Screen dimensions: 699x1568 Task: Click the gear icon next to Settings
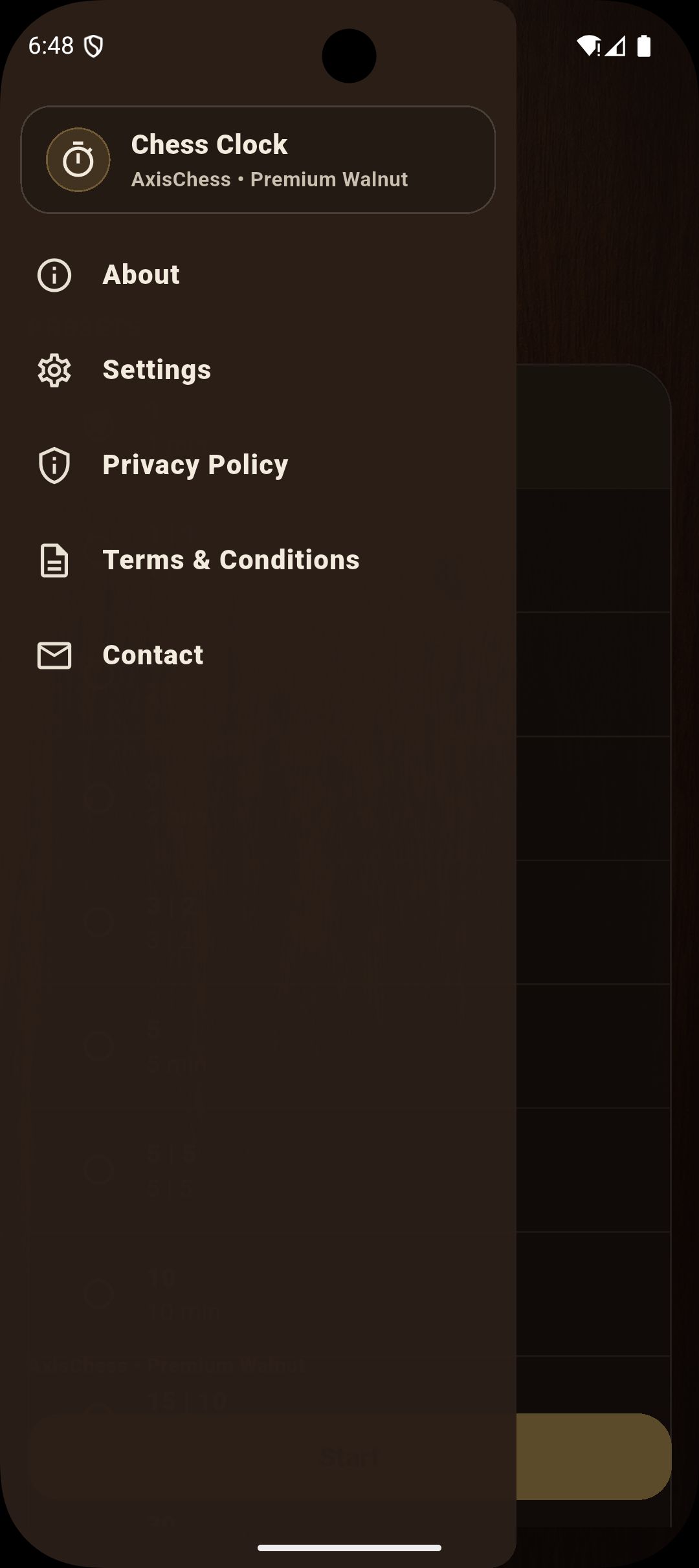(x=54, y=371)
